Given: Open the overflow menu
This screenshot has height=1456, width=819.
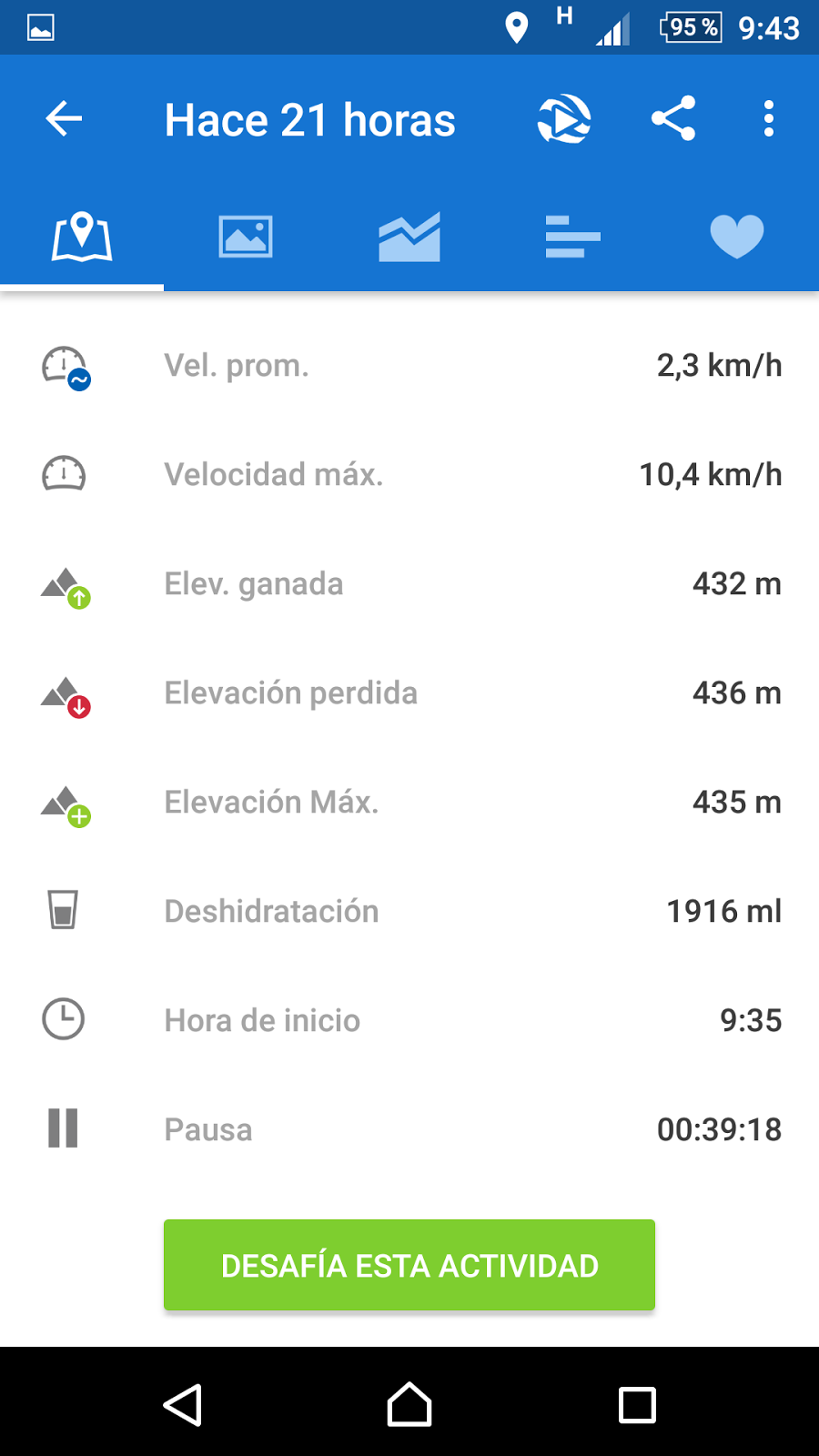Looking at the screenshot, I should click(x=769, y=119).
